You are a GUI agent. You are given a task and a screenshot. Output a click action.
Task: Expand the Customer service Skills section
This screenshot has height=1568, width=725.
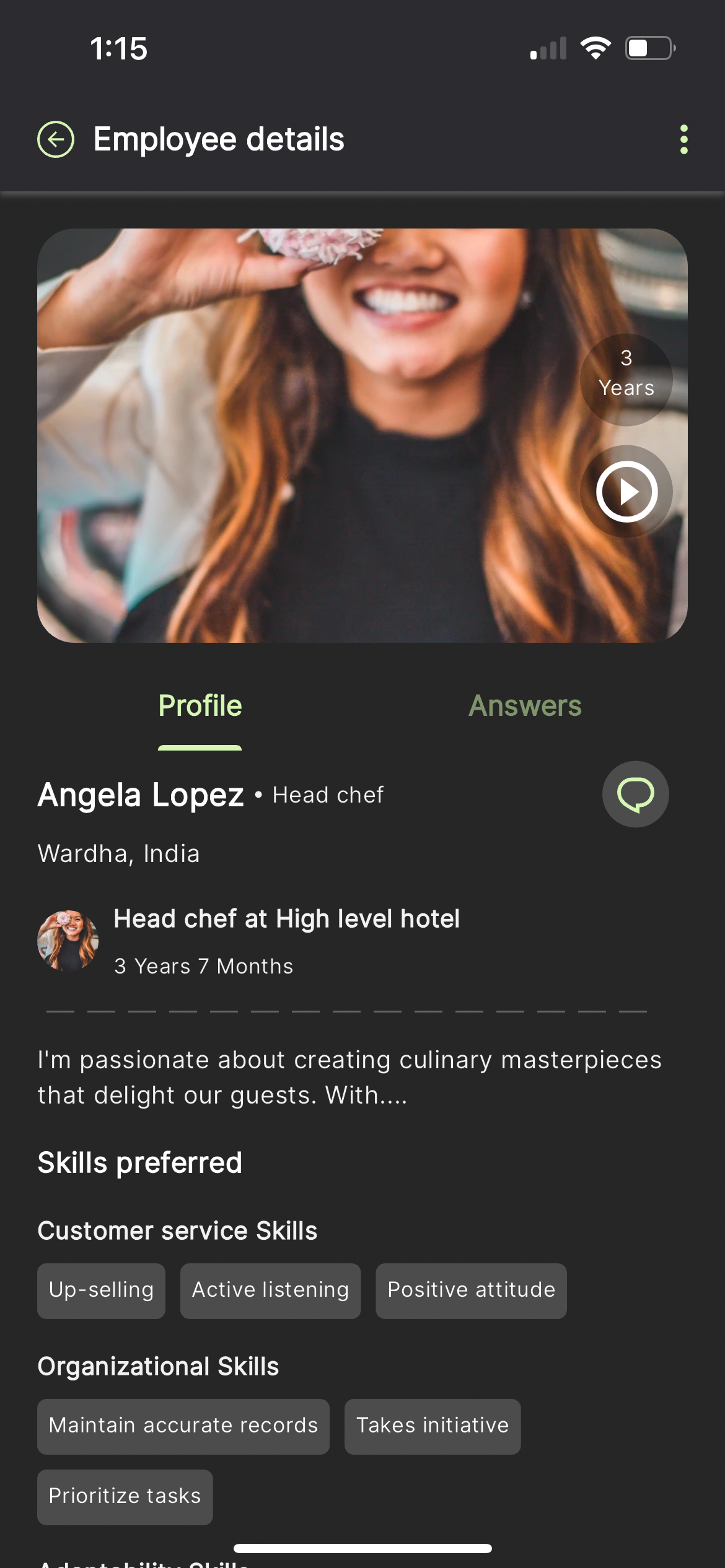177,1230
